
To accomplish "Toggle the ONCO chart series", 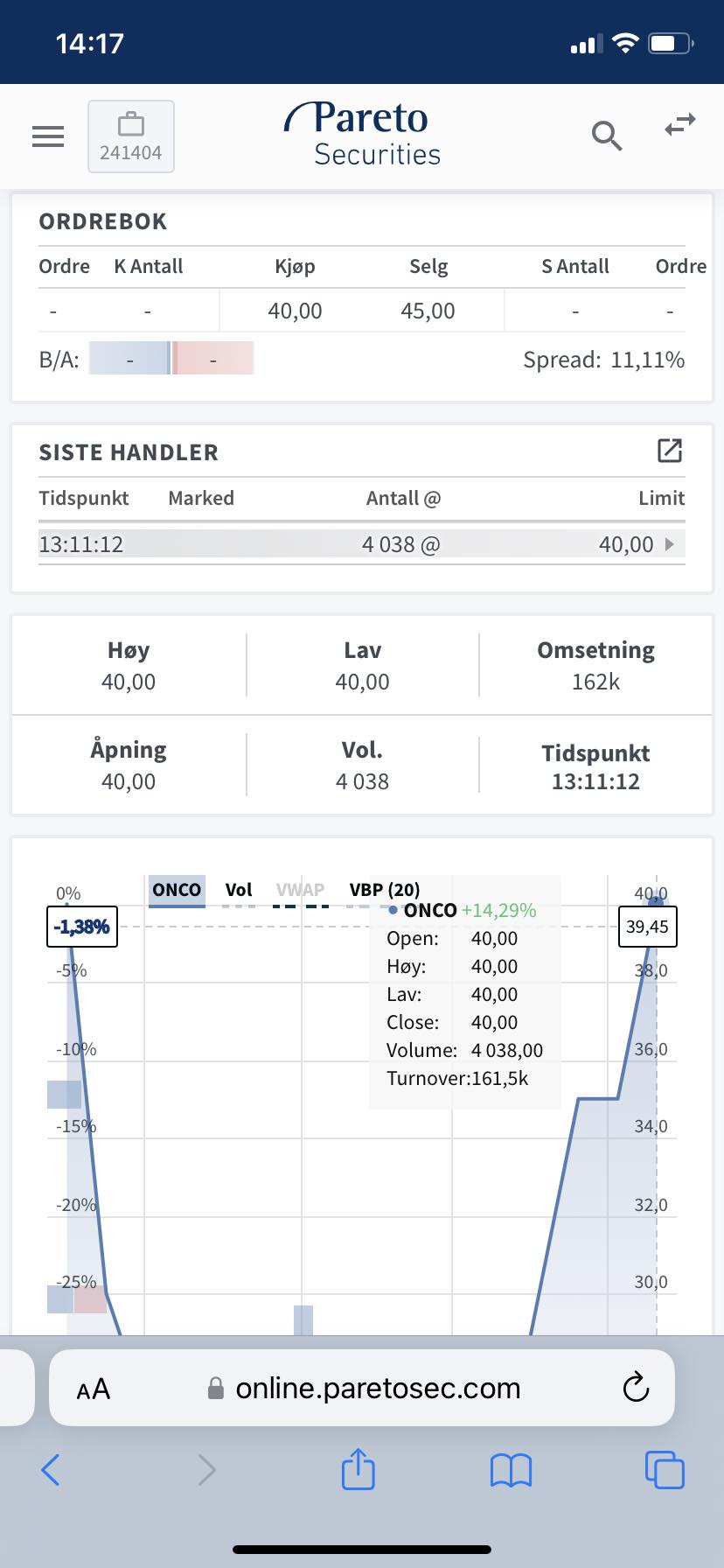I will tap(177, 891).
